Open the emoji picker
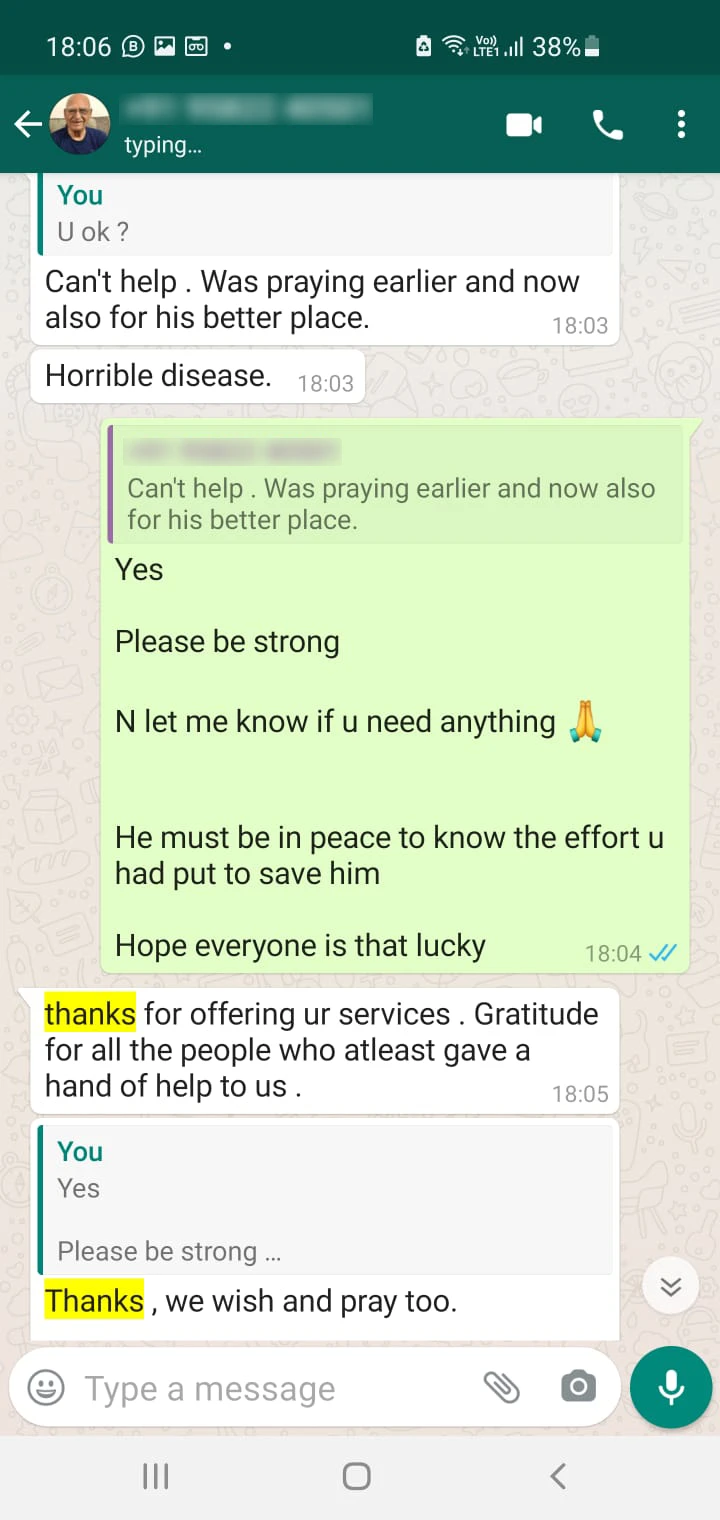This screenshot has height=1520, width=720. coord(46,1388)
